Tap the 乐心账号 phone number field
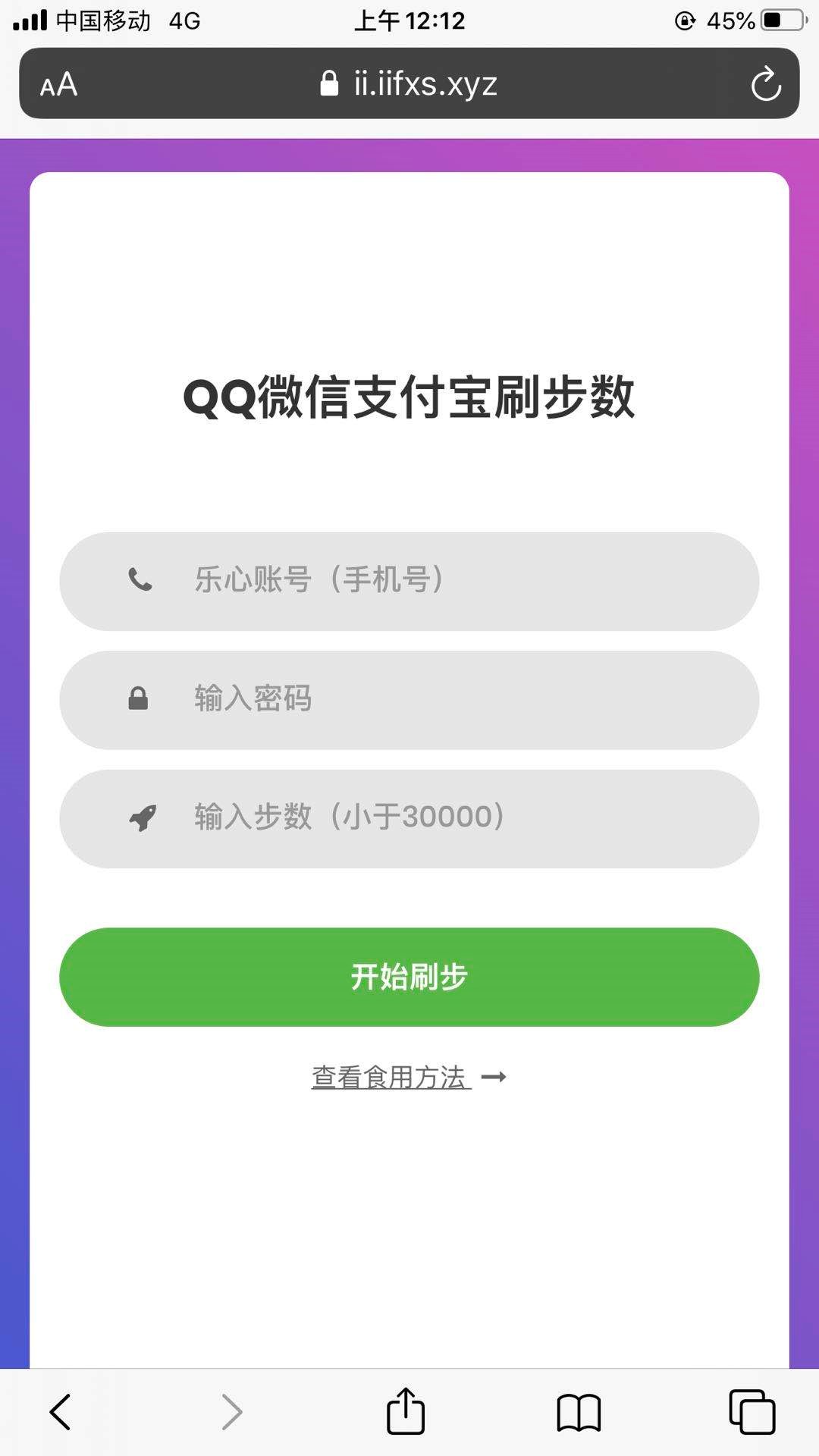The width and height of the screenshot is (819, 1456). pos(409,581)
